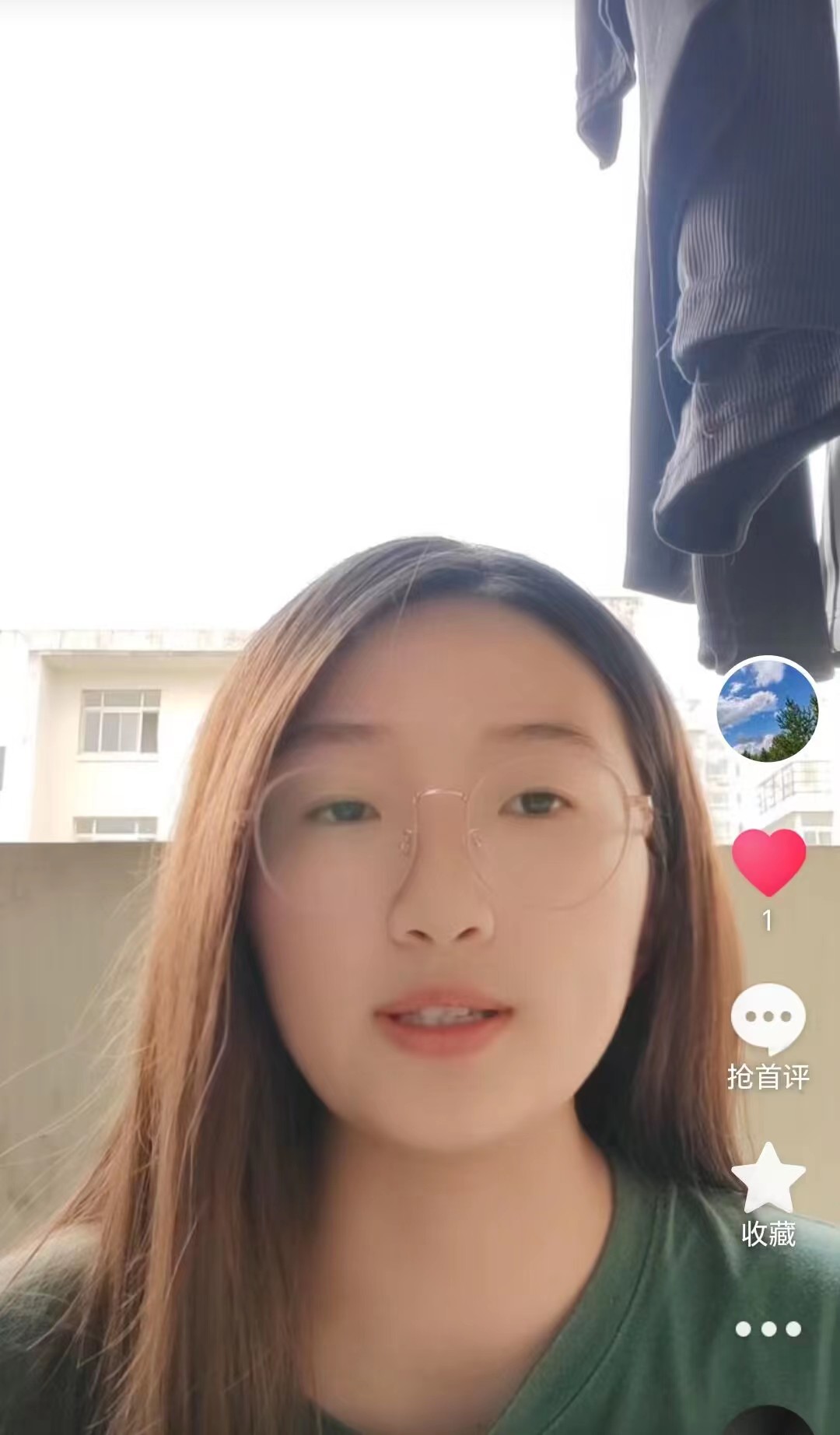Open the three-dot more options menu
Screen dimensions: 840x1435
tap(768, 1328)
